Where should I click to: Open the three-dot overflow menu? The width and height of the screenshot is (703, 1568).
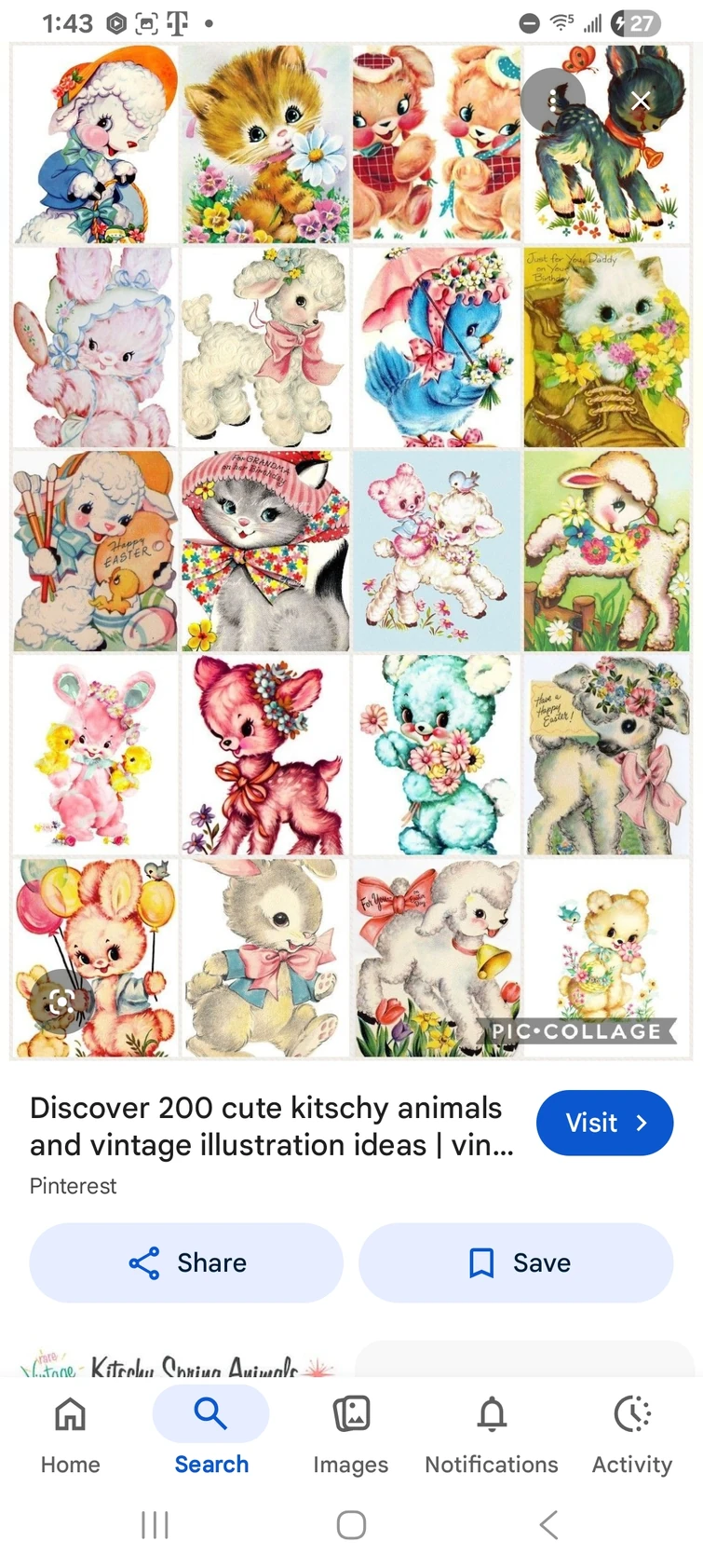tap(553, 101)
